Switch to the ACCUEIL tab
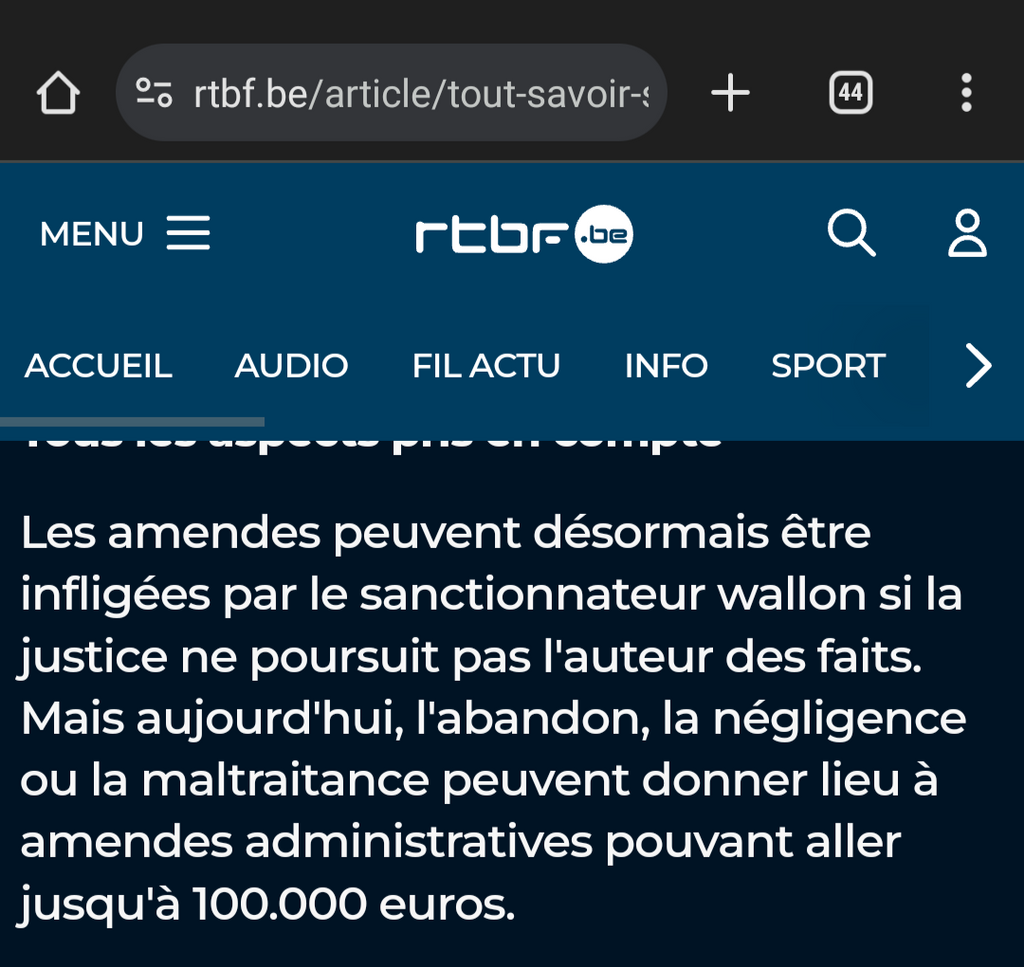Screen dimensions: 1024x967 click(x=98, y=366)
